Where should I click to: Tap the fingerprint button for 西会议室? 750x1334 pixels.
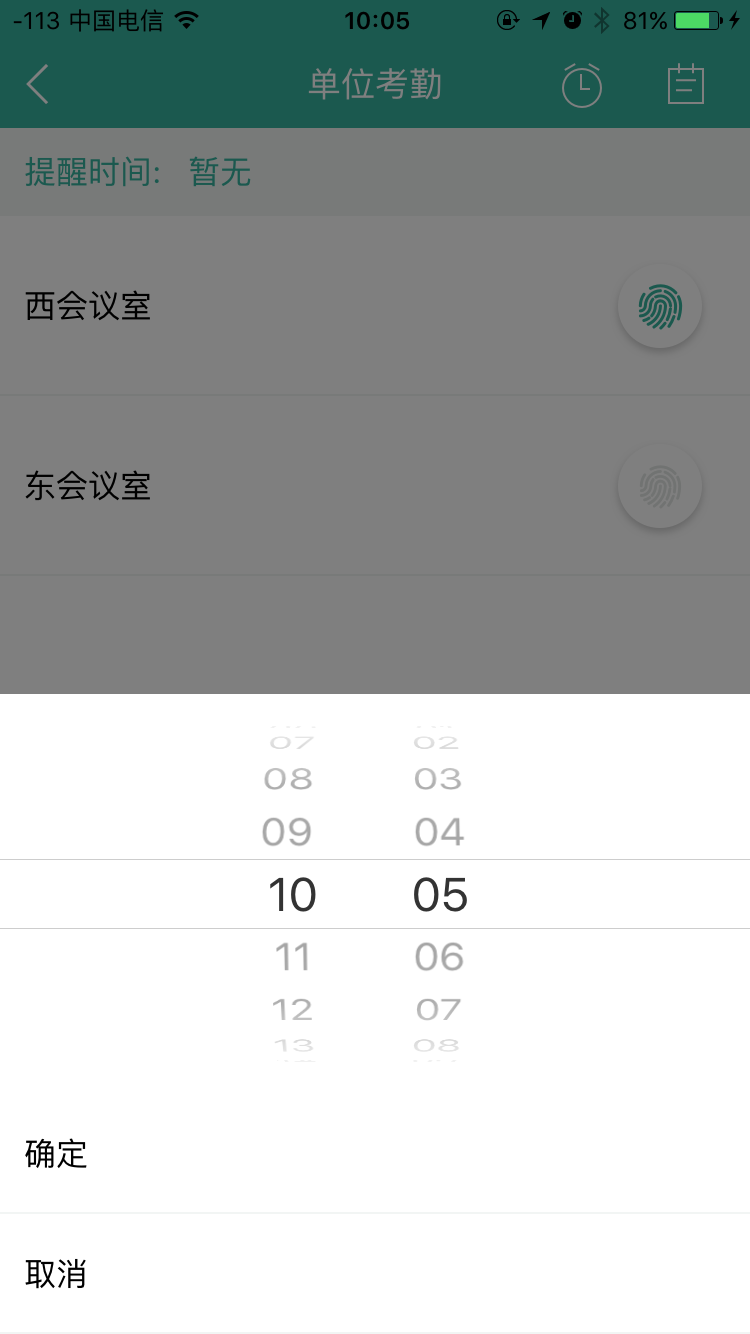[x=660, y=307]
